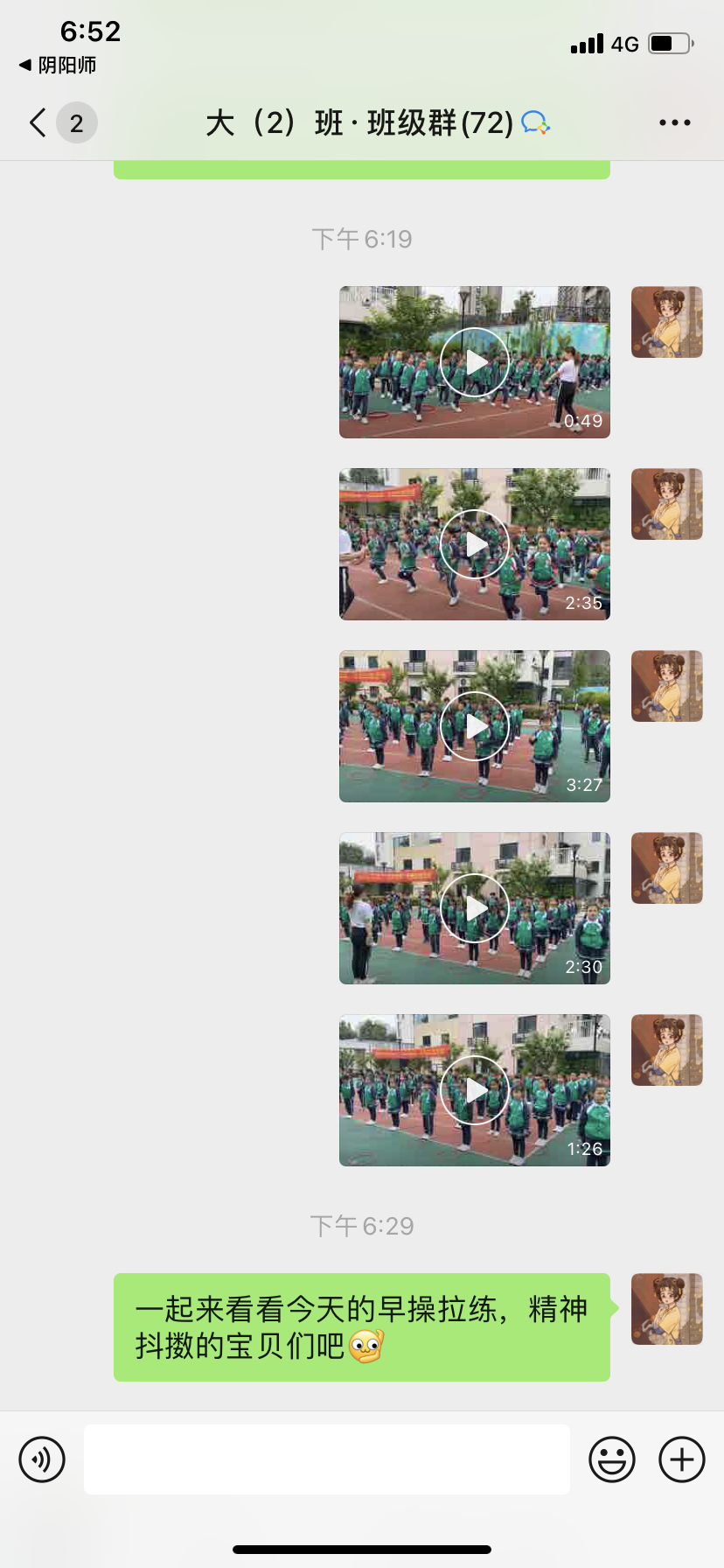Screen dimensions: 724x1568
Task: Open group chat options (three dots)
Action: pyautogui.click(x=674, y=123)
